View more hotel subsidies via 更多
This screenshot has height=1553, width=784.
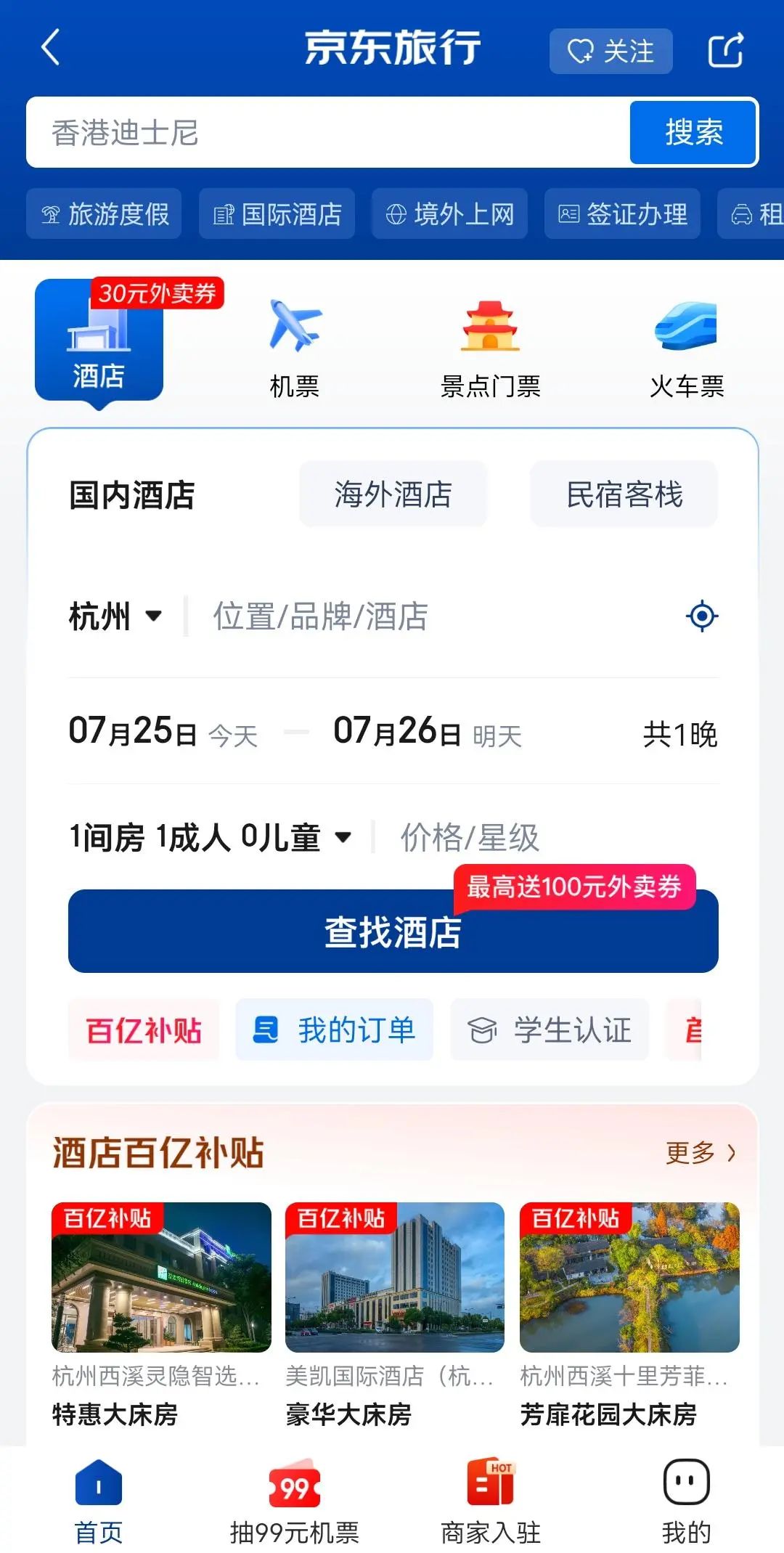(x=701, y=1152)
